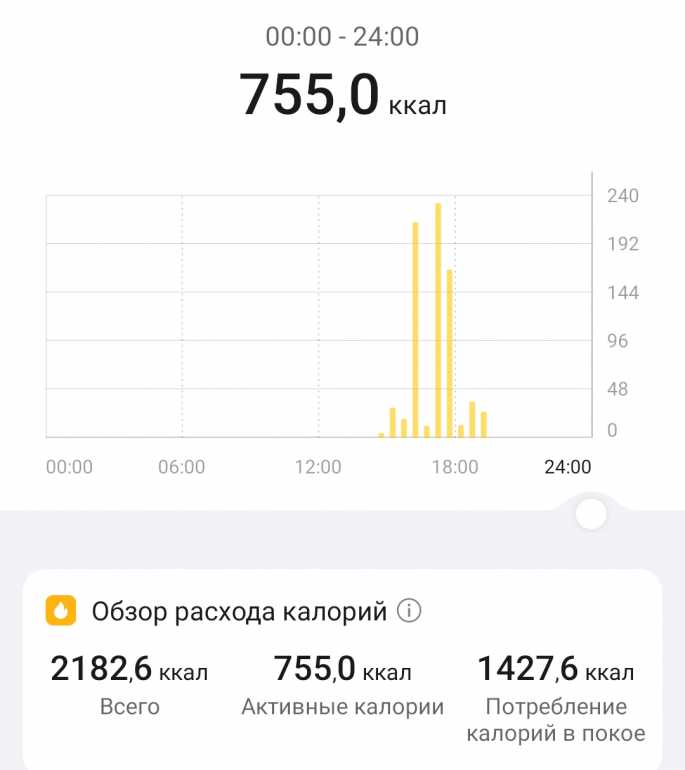
Task: Tap the chart selector handle below 24:00
Action: pos(592,514)
